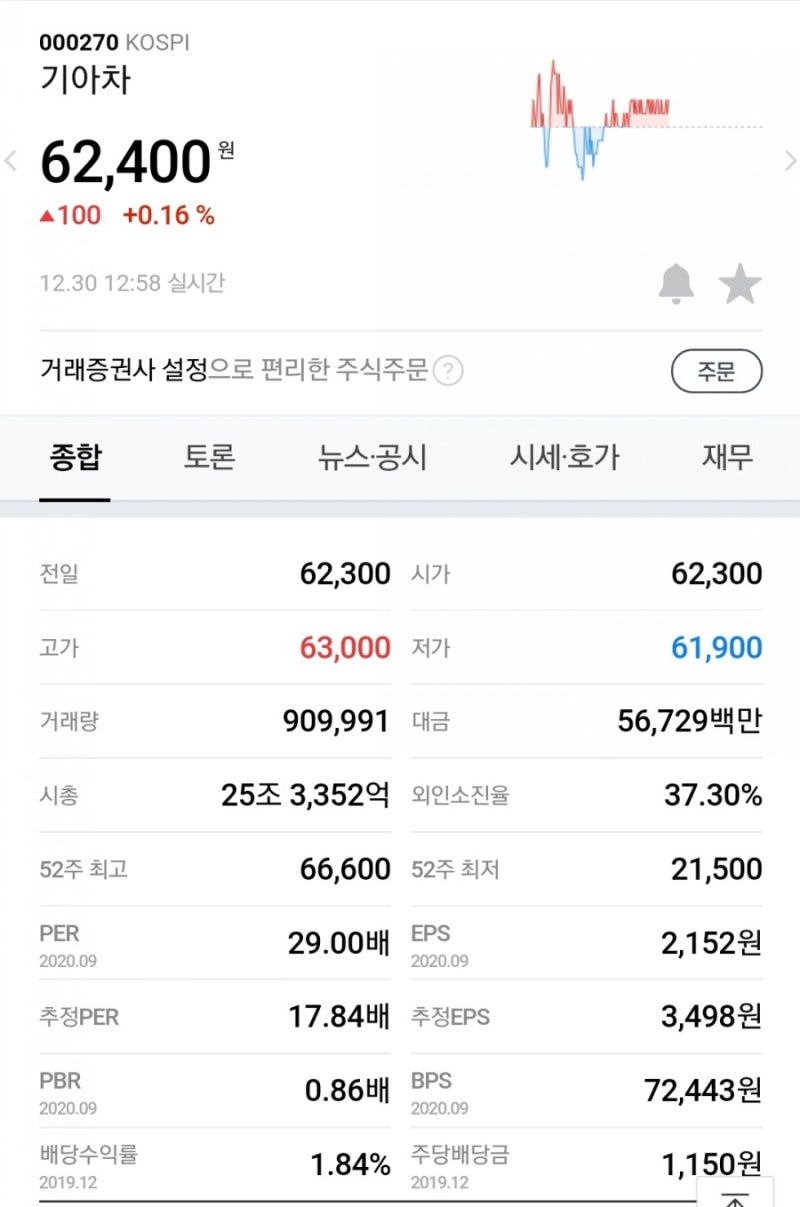
Task: Switch to the 토론 tab
Action: pyautogui.click(x=207, y=457)
